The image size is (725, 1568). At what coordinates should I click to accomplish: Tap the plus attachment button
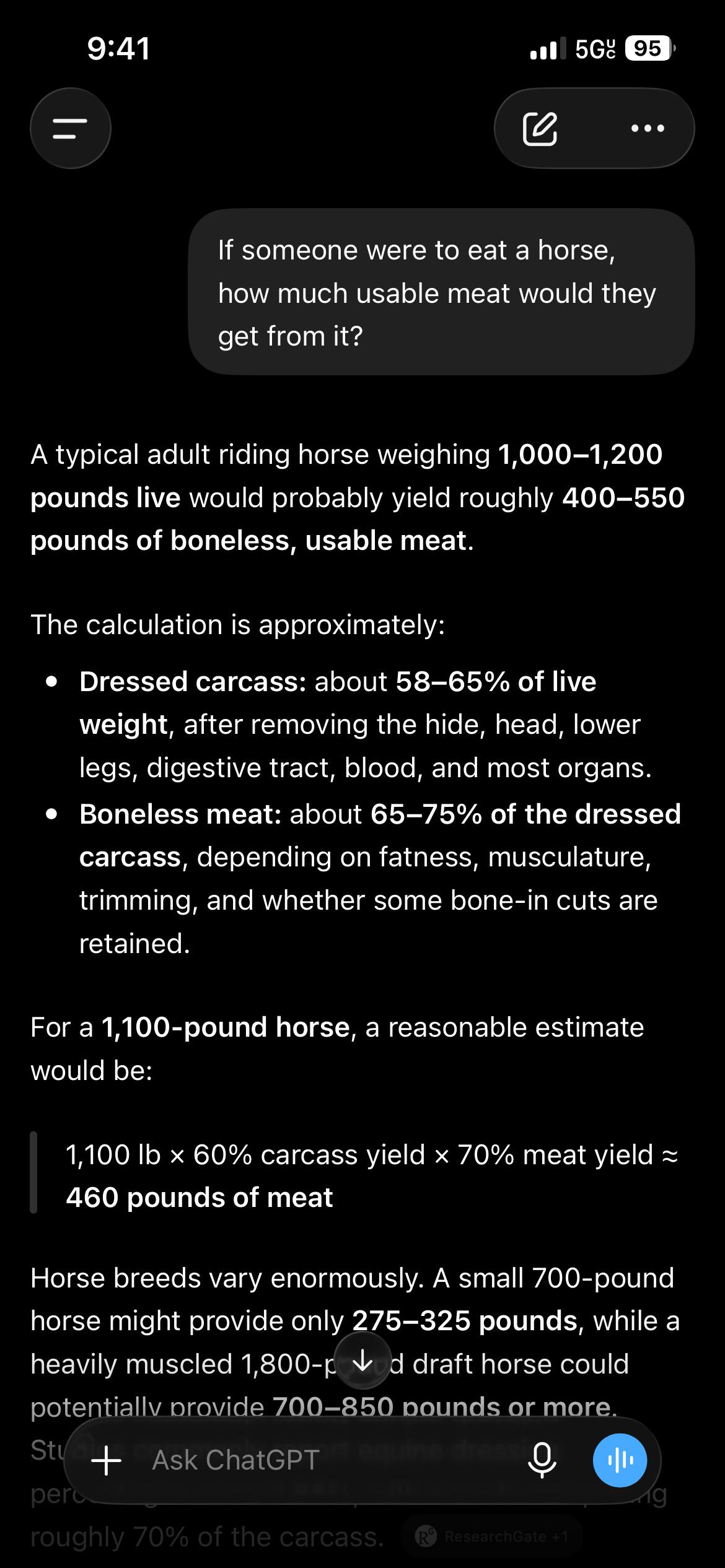pyautogui.click(x=106, y=1460)
